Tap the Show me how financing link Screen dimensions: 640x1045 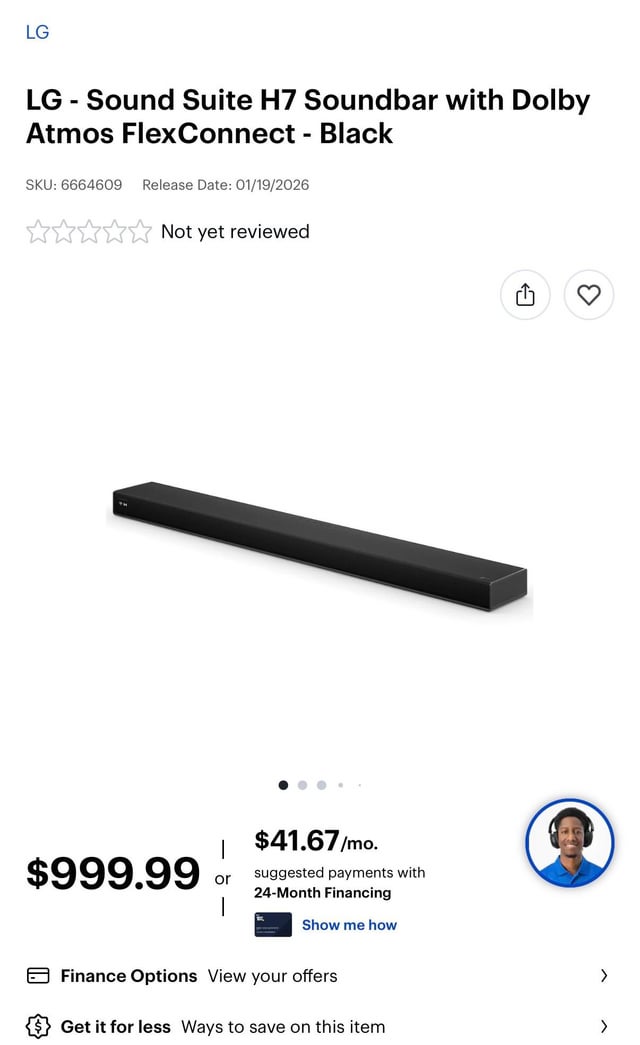[349, 925]
